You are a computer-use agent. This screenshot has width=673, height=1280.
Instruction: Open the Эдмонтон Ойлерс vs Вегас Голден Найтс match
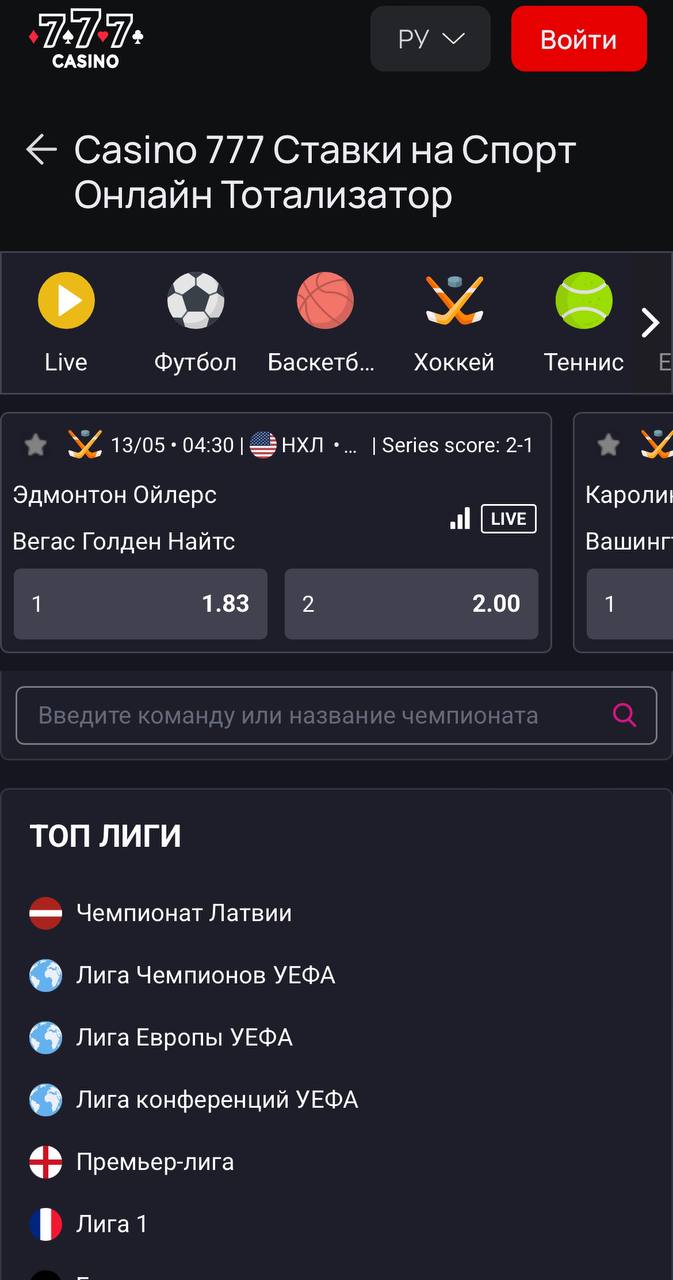115,518
